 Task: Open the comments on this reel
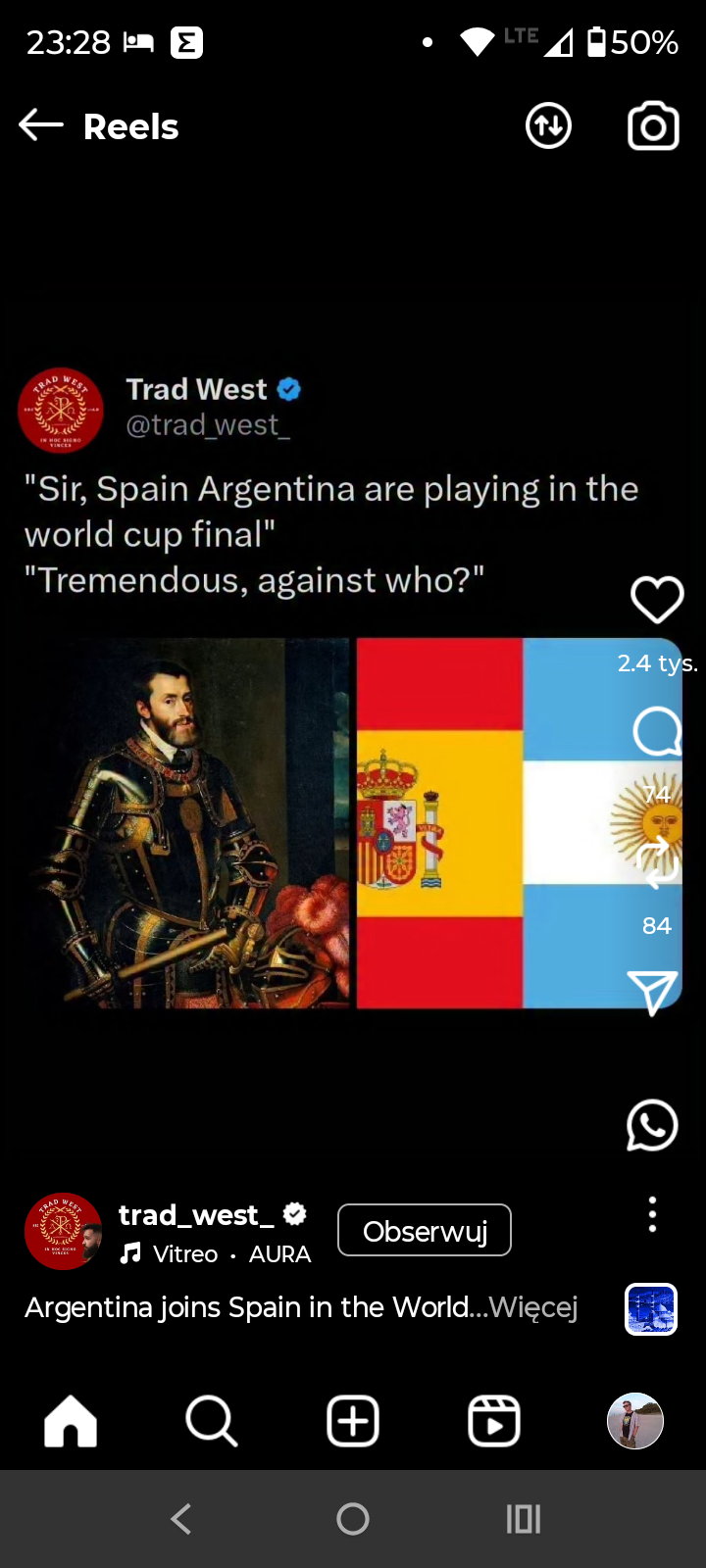coord(657,731)
